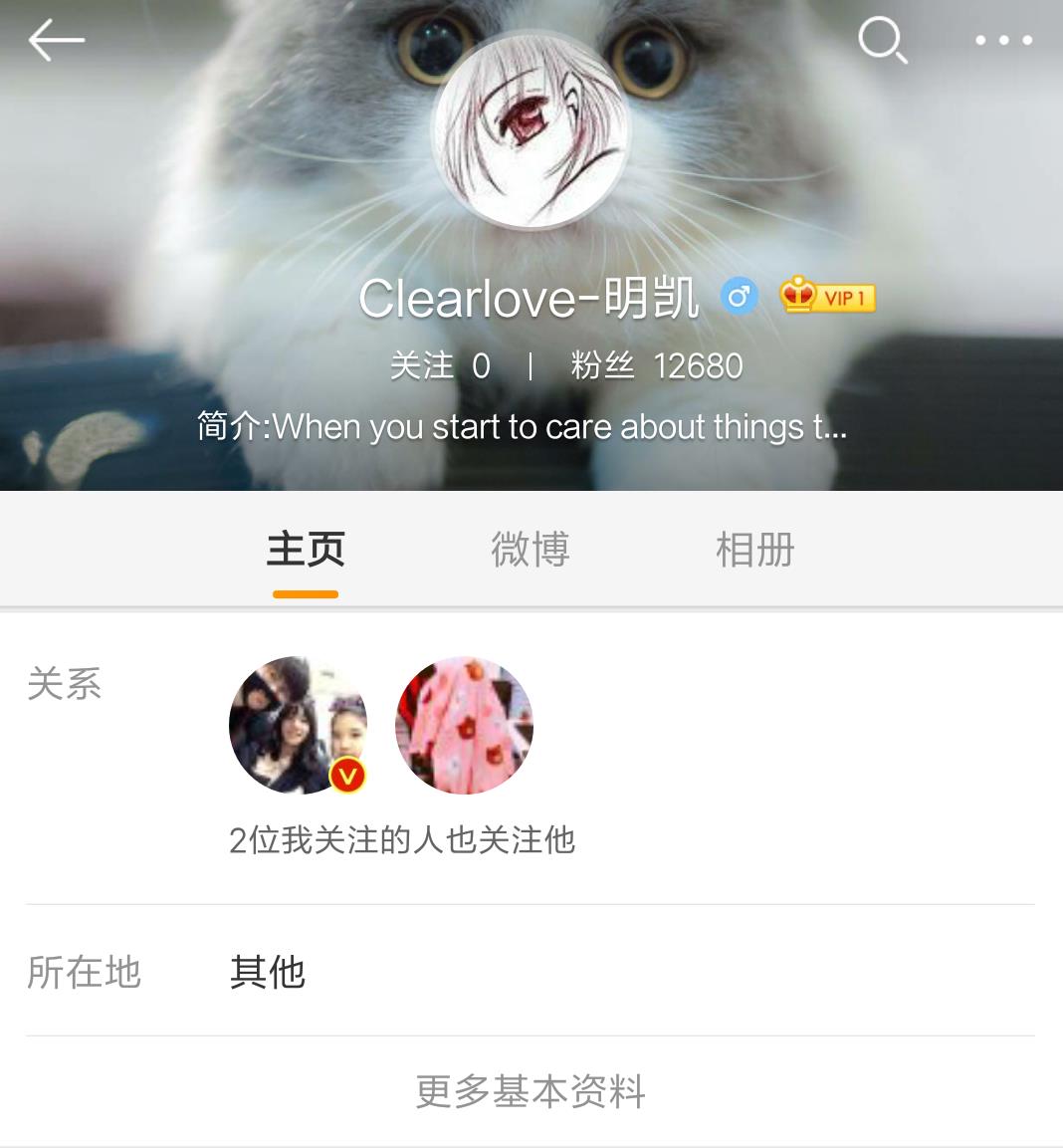The image size is (1063, 1148).
Task: Tap the VIP 1 crown badge
Action: [827, 296]
